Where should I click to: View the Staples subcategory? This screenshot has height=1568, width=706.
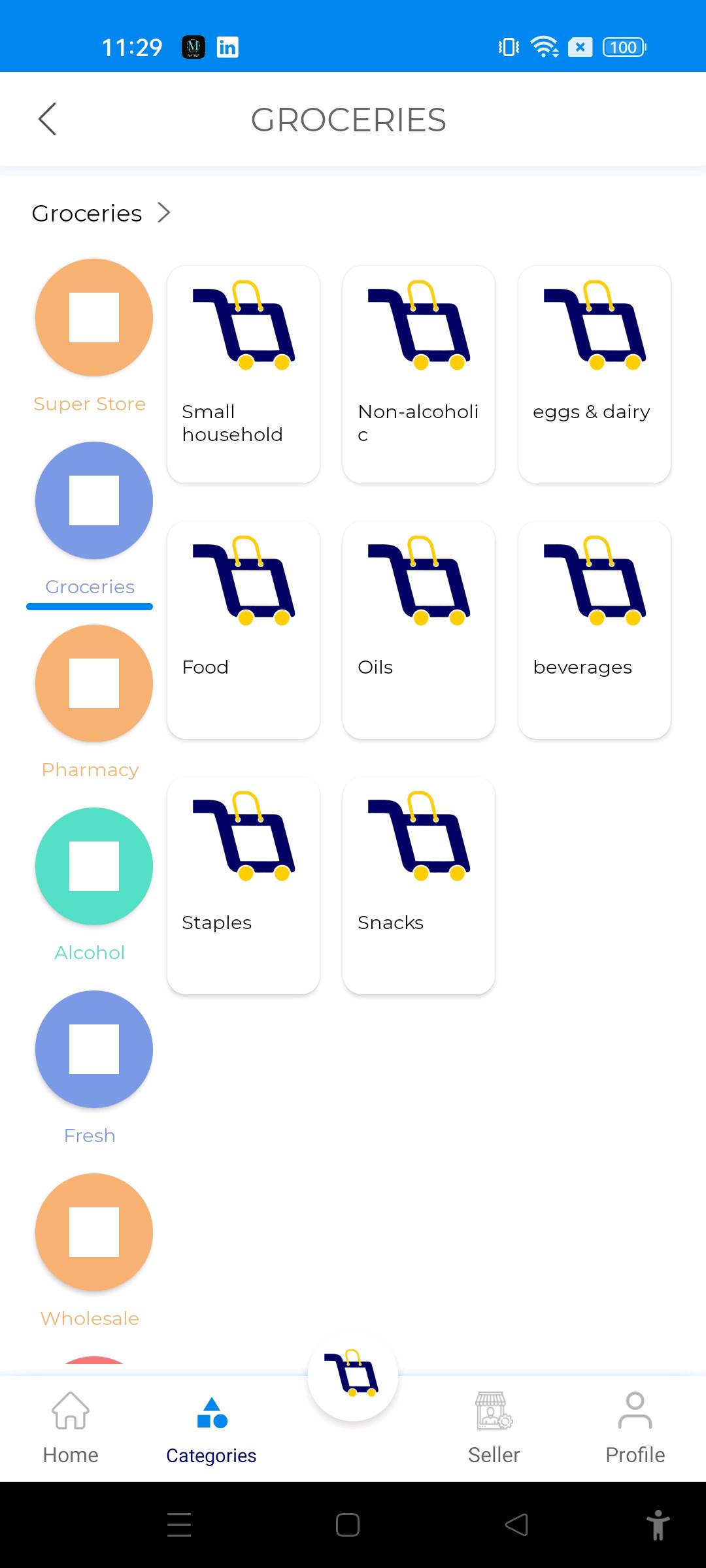tap(243, 885)
